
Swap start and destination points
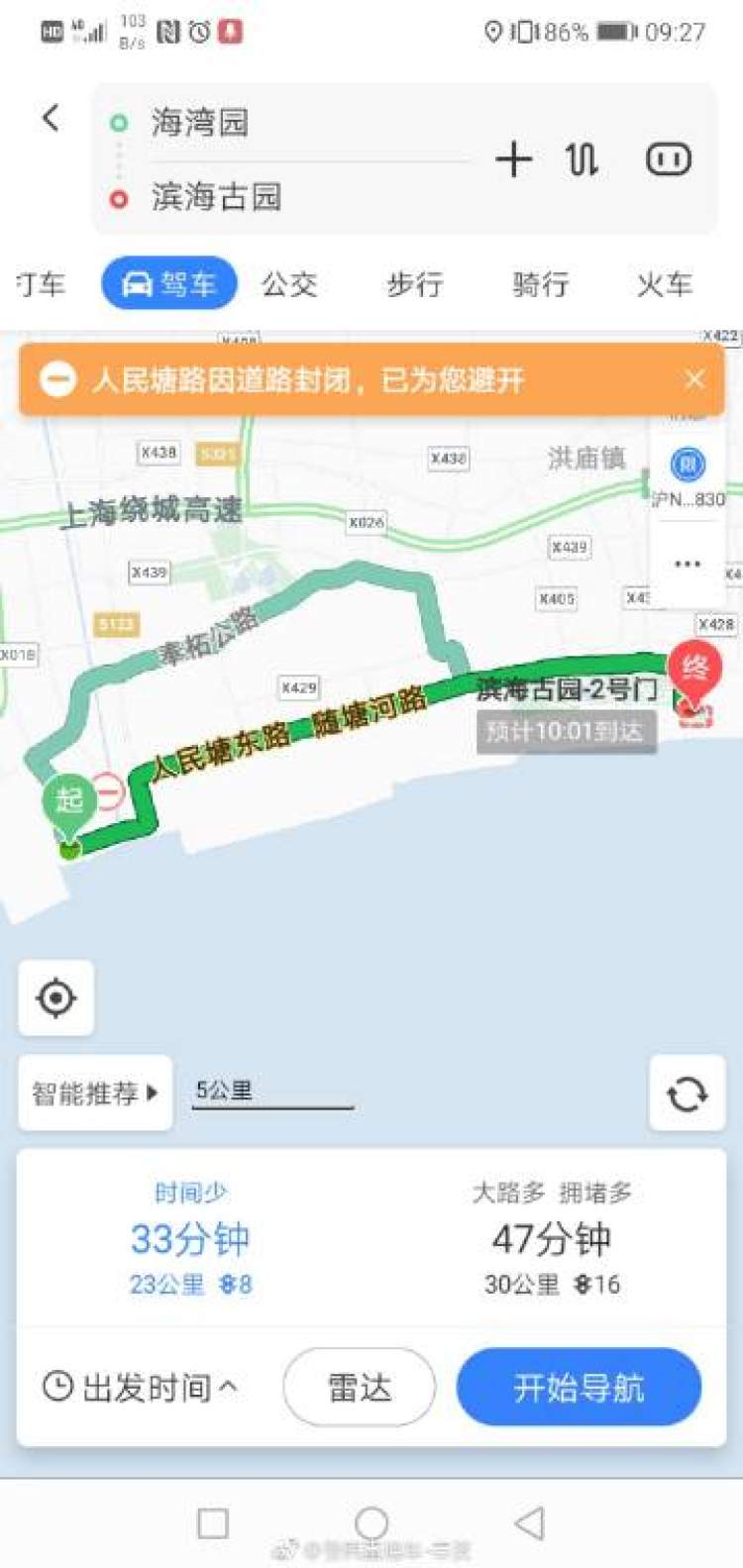click(582, 159)
